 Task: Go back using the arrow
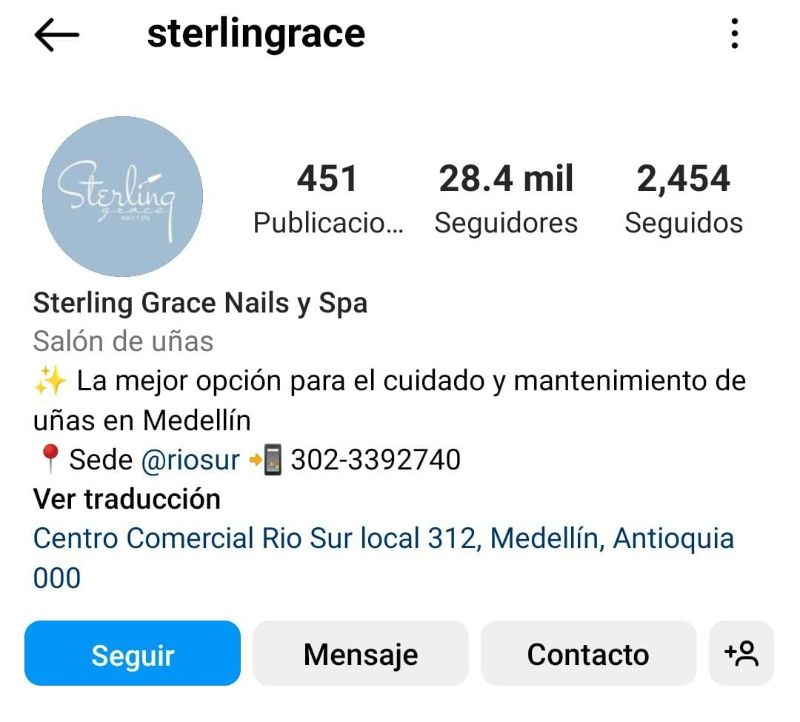point(56,35)
